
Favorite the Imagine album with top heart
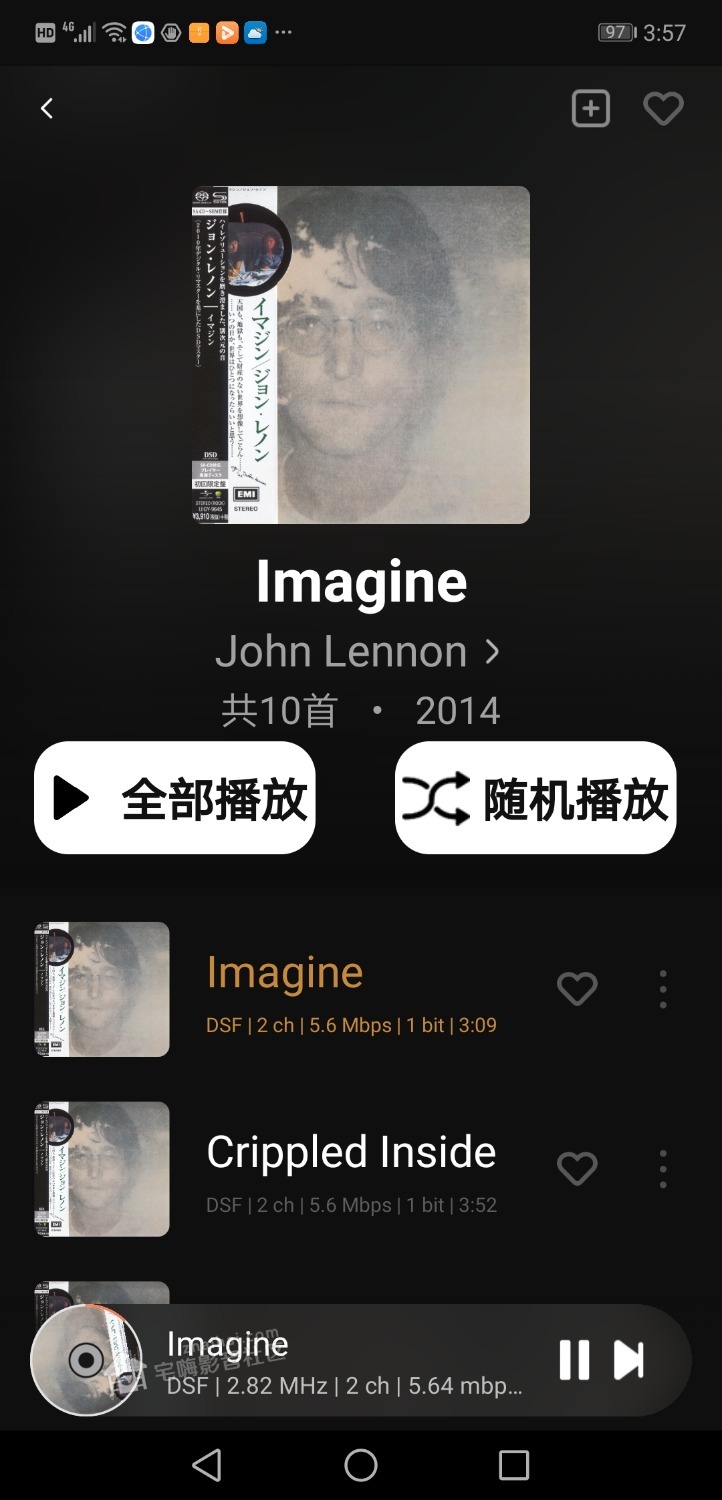point(663,108)
